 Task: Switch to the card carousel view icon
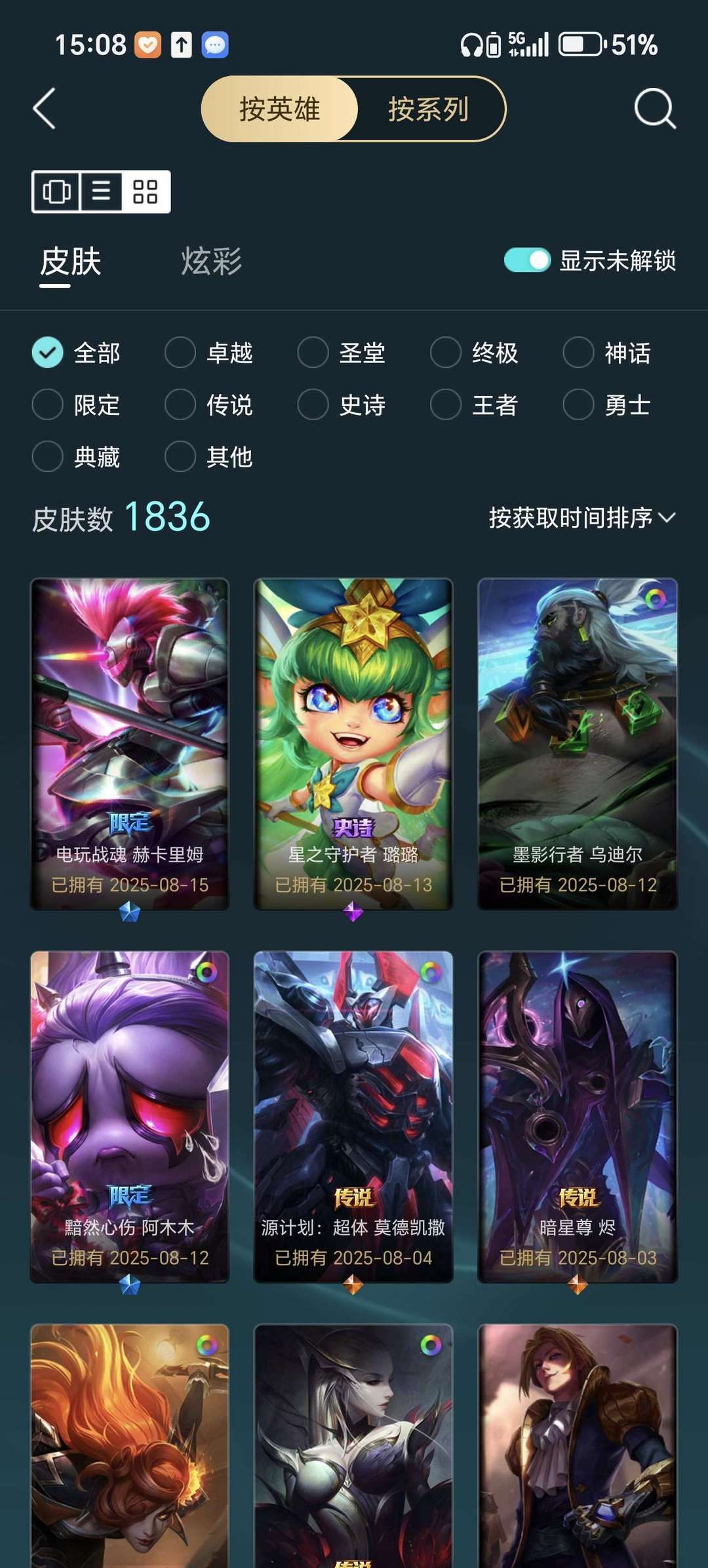56,191
